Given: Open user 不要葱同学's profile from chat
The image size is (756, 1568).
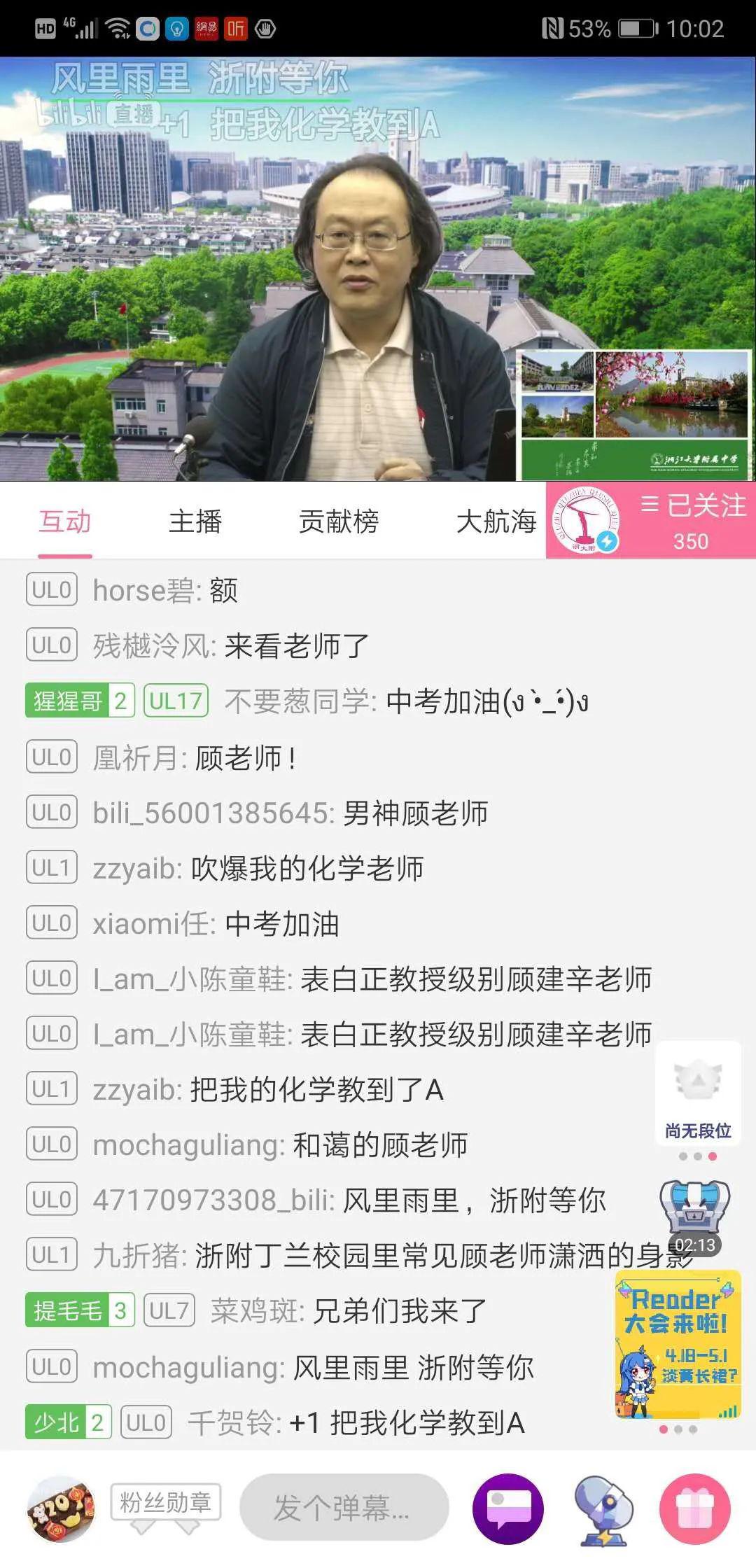Looking at the screenshot, I should point(299,701).
